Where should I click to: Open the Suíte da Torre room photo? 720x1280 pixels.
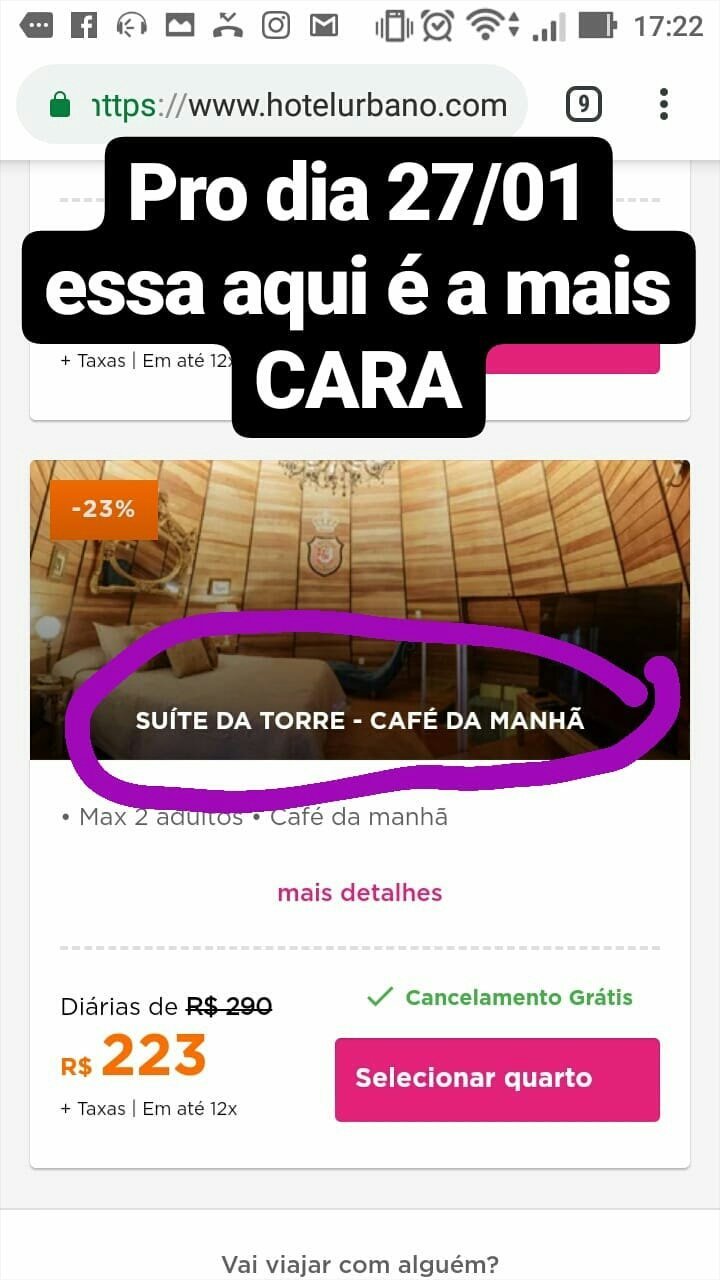pos(360,610)
